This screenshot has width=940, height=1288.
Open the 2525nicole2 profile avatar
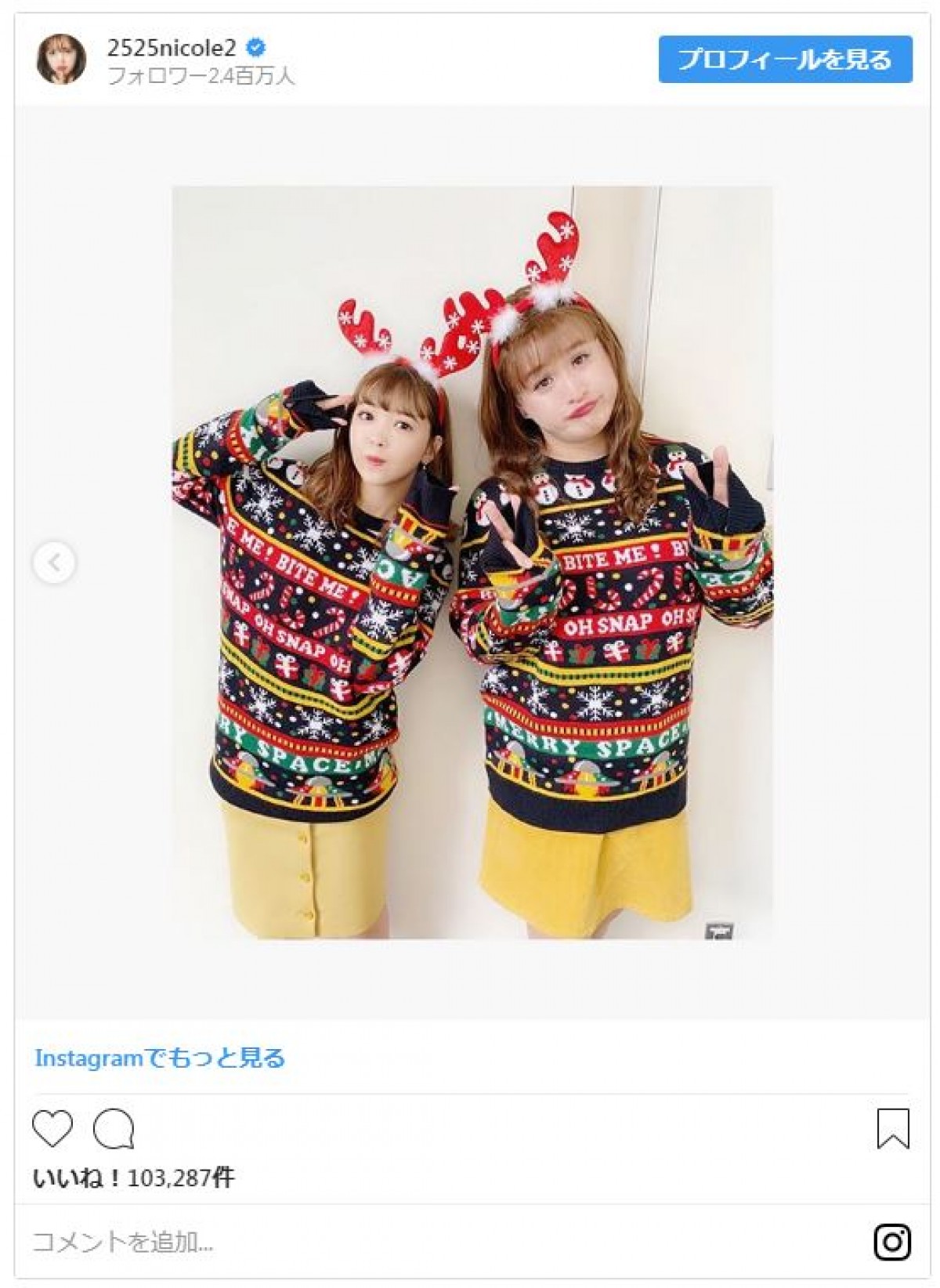[x=61, y=60]
